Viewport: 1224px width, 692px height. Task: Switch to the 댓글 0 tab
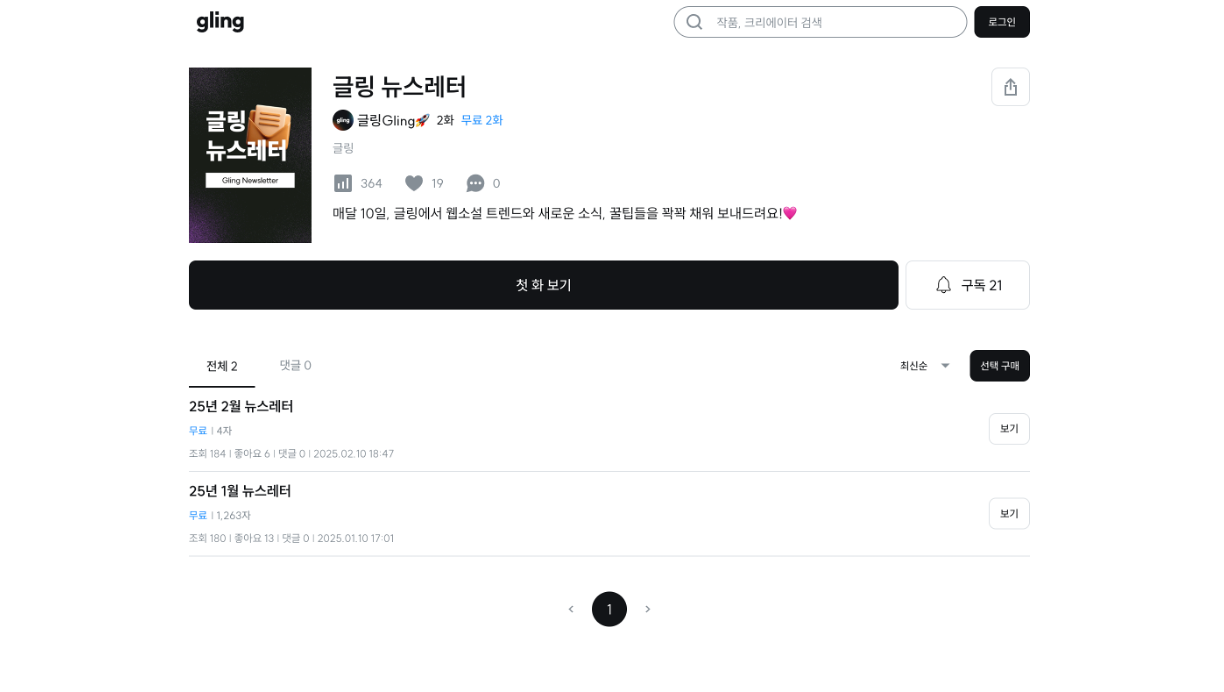coord(295,366)
